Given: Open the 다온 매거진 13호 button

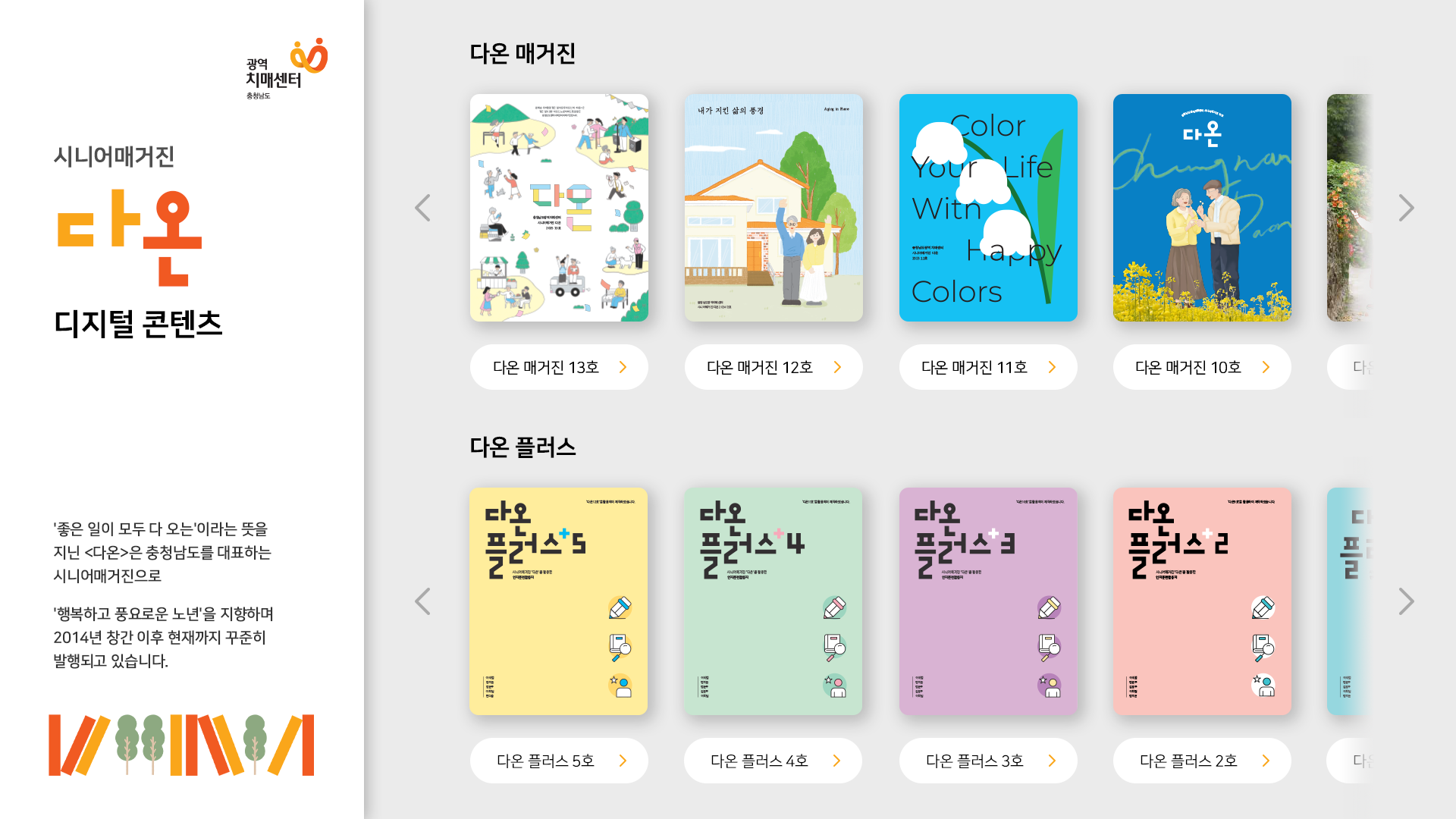Looking at the screenshot, I should [x=559, y=367].
